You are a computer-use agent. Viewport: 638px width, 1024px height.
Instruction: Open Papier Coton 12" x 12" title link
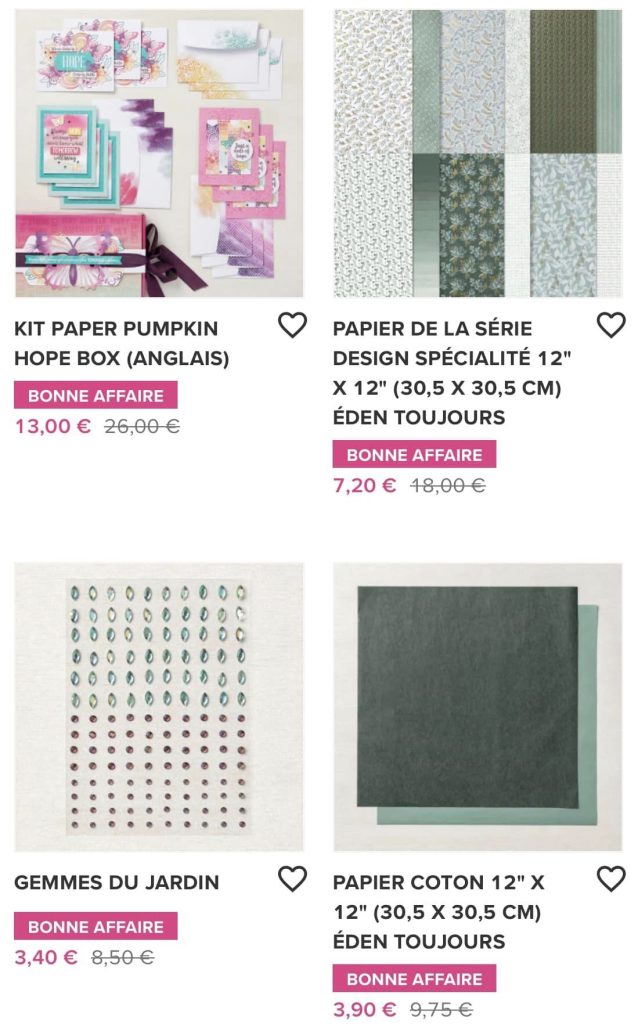(438, 911)
